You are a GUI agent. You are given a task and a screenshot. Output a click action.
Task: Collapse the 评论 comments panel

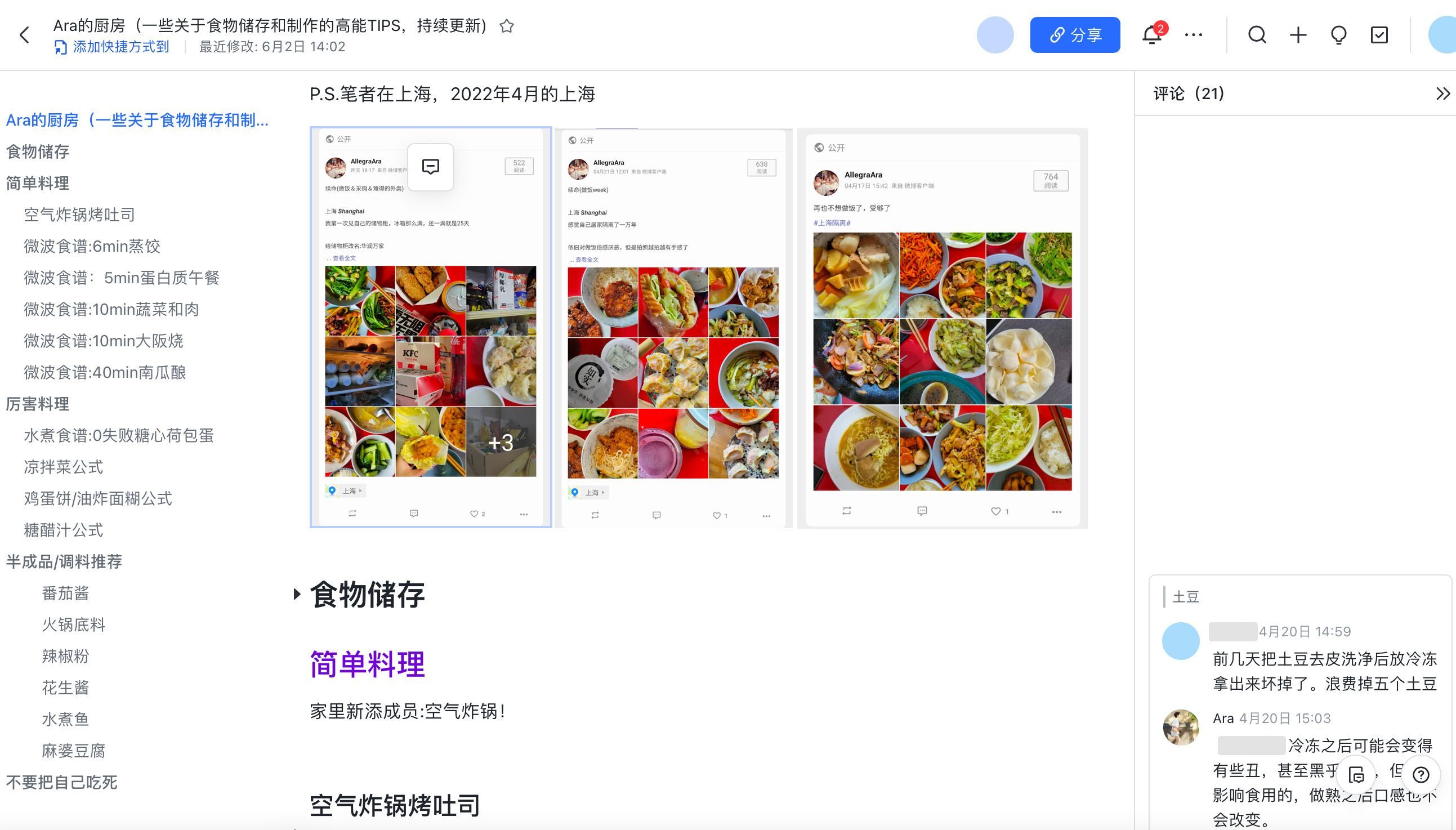click(x=1442, y=93)
